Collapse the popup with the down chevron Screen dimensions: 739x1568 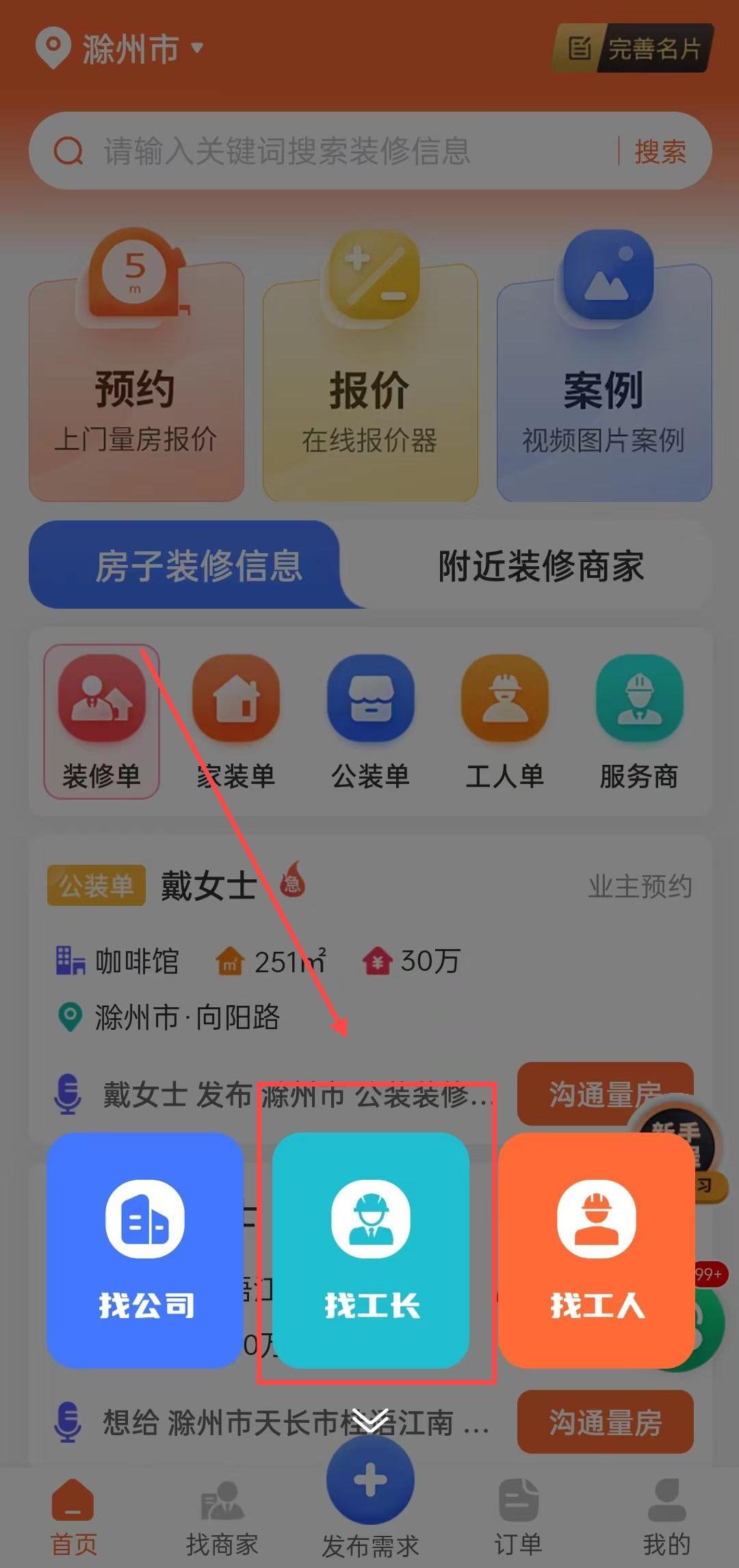click(370, 1419)
